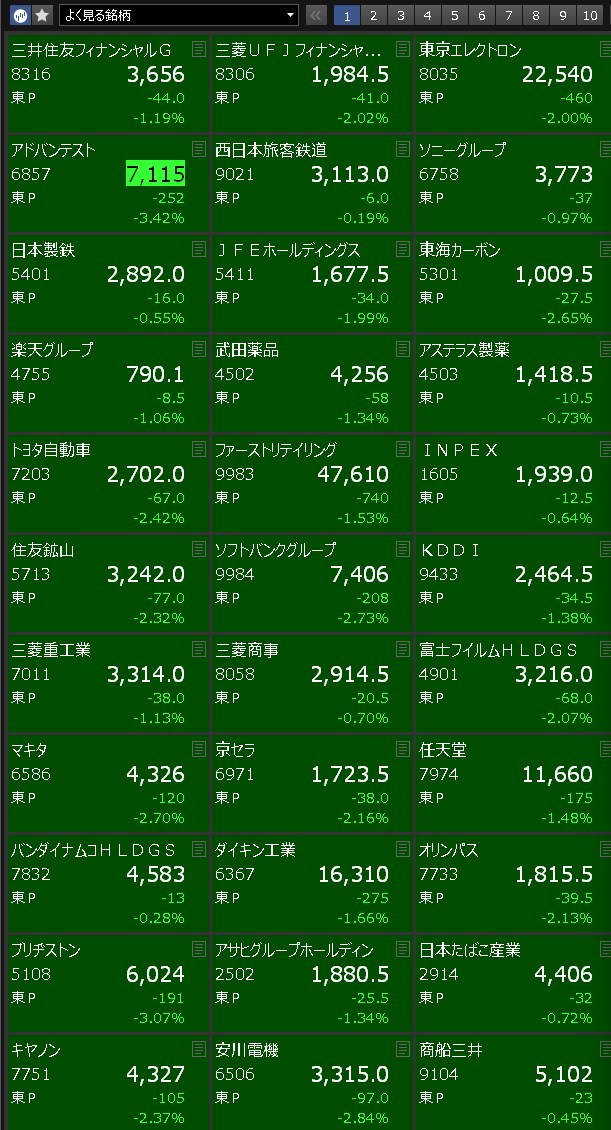View トヨタ自動車 stock details
The width and height of the screenshot is (611, 1130).
pos(108,484)
